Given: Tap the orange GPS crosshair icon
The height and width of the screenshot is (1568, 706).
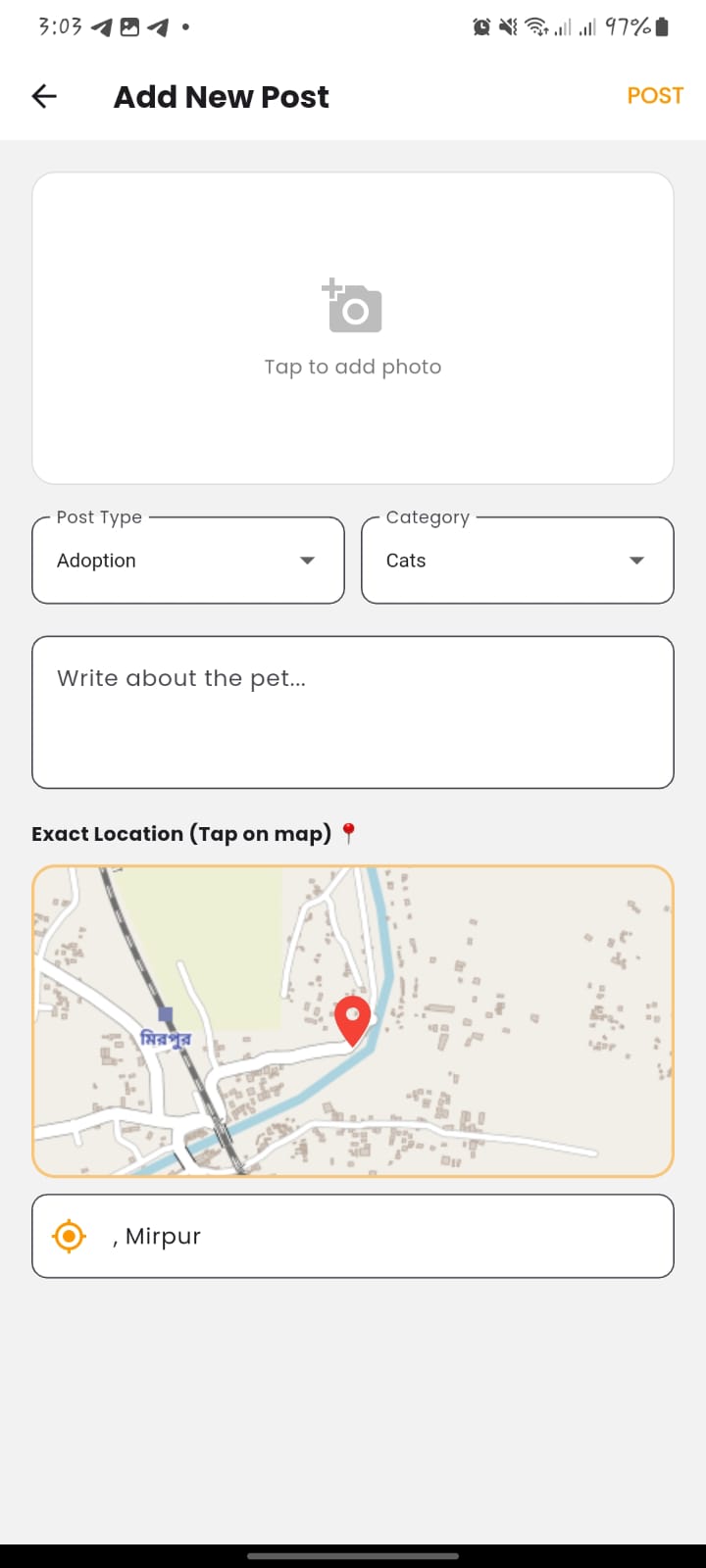Looking at the screenshot, I should pyautogui.click(x=68, y=1236).
